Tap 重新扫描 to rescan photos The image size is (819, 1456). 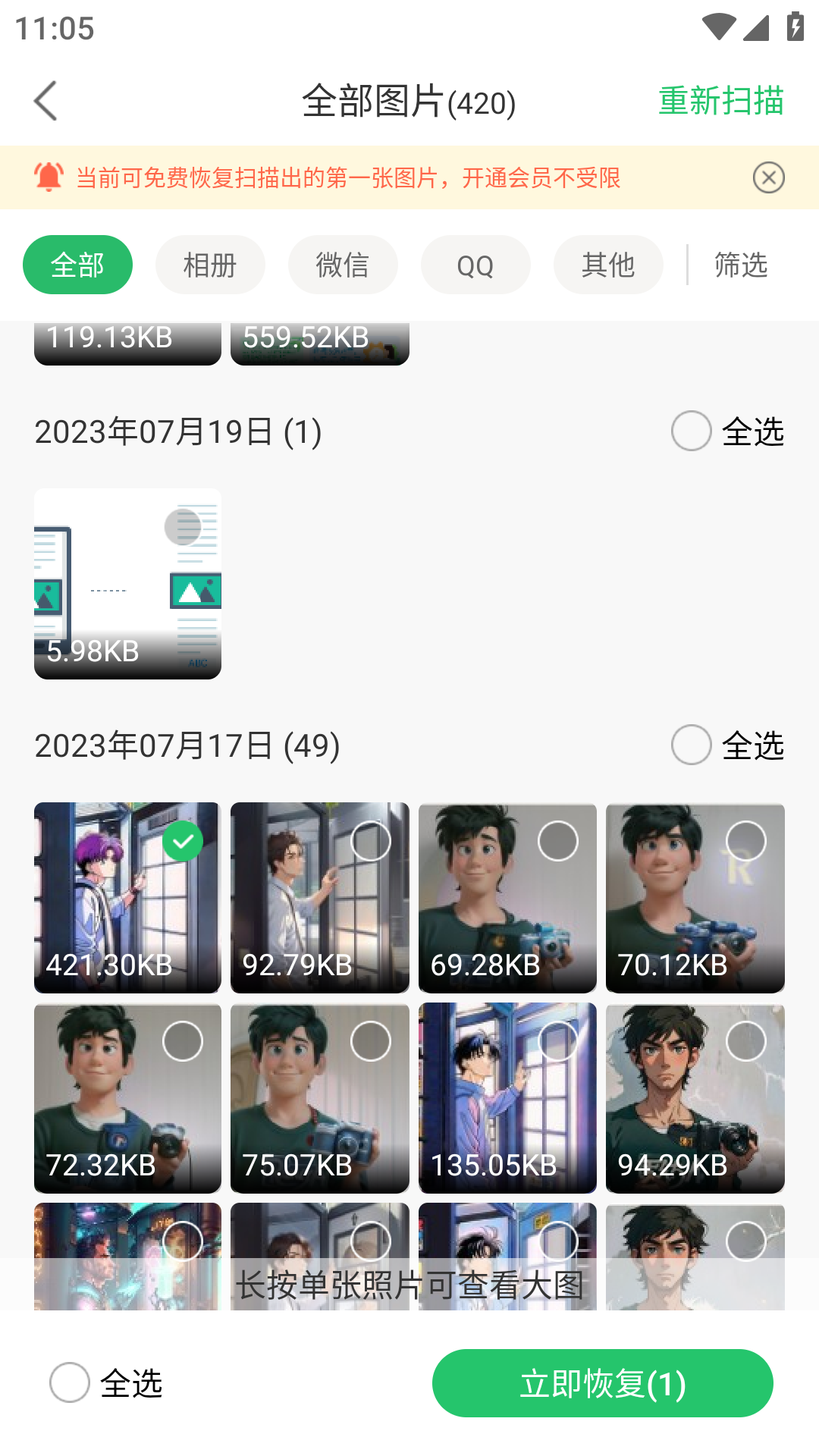tap(720, 101)
